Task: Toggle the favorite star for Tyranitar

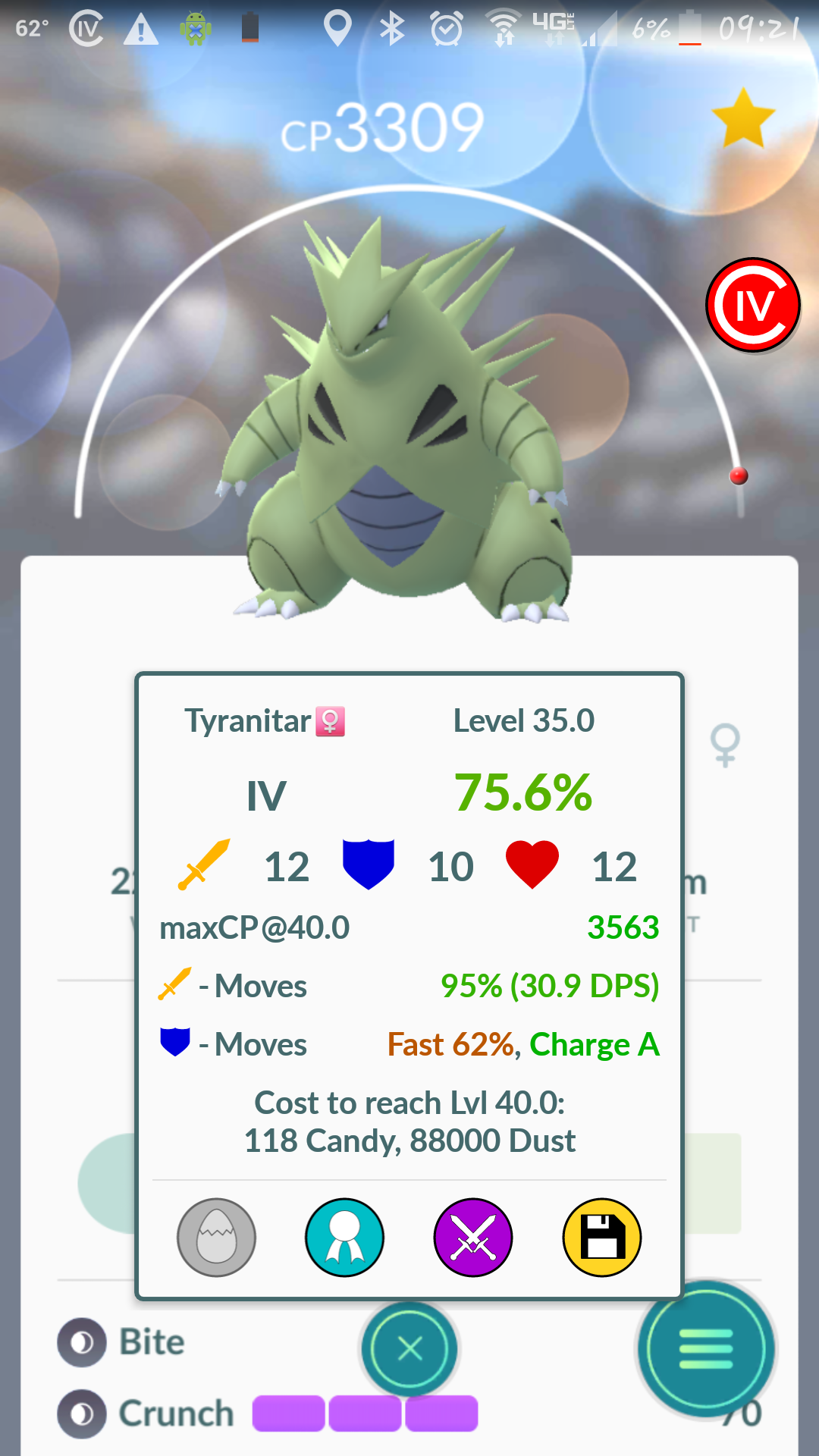Action: coord(743,118)
